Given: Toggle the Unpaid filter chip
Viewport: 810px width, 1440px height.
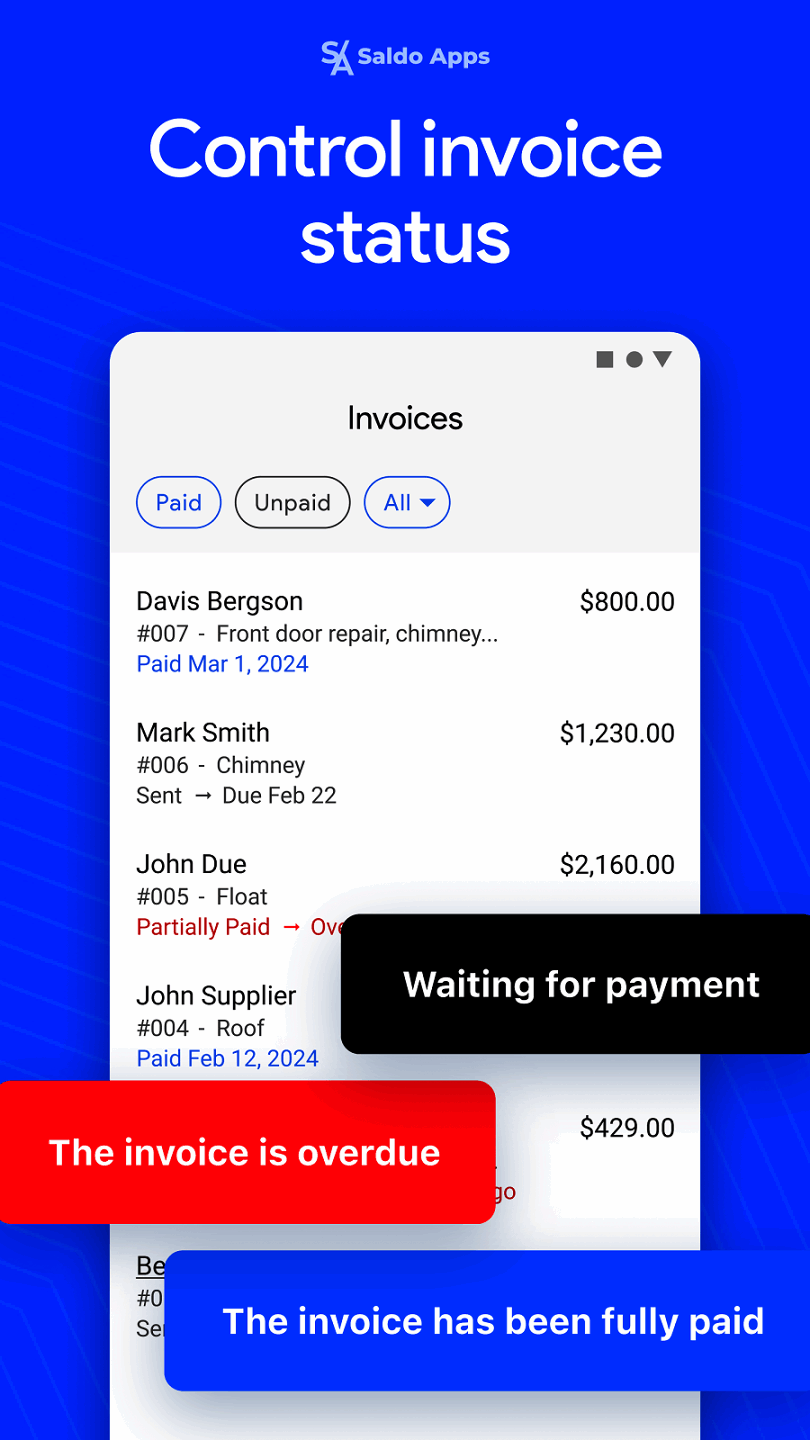Looking at the screenshot, I should tap(292, 502).
